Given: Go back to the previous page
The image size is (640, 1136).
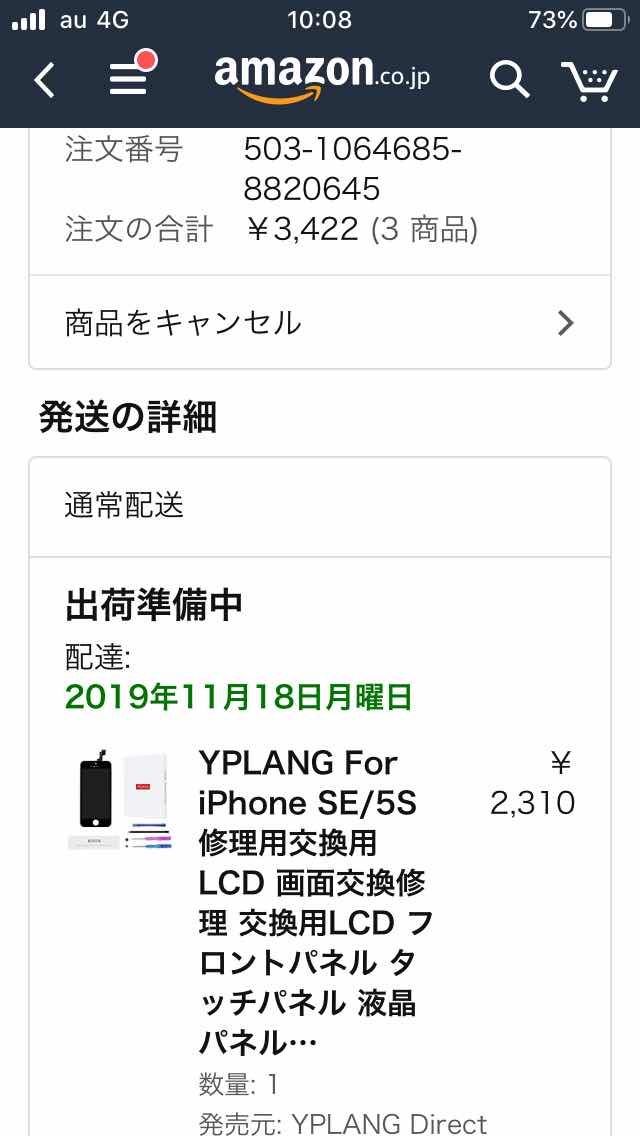Looking at the screenshot, I should tap(44, 80).
